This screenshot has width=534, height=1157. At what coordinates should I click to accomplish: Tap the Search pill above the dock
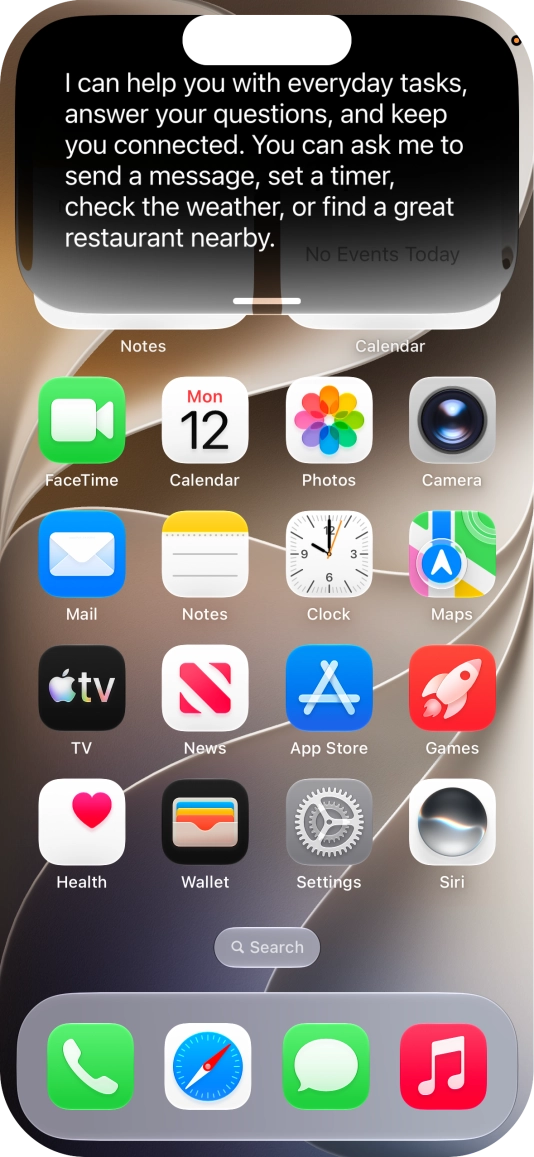click(x=267, y=947)
